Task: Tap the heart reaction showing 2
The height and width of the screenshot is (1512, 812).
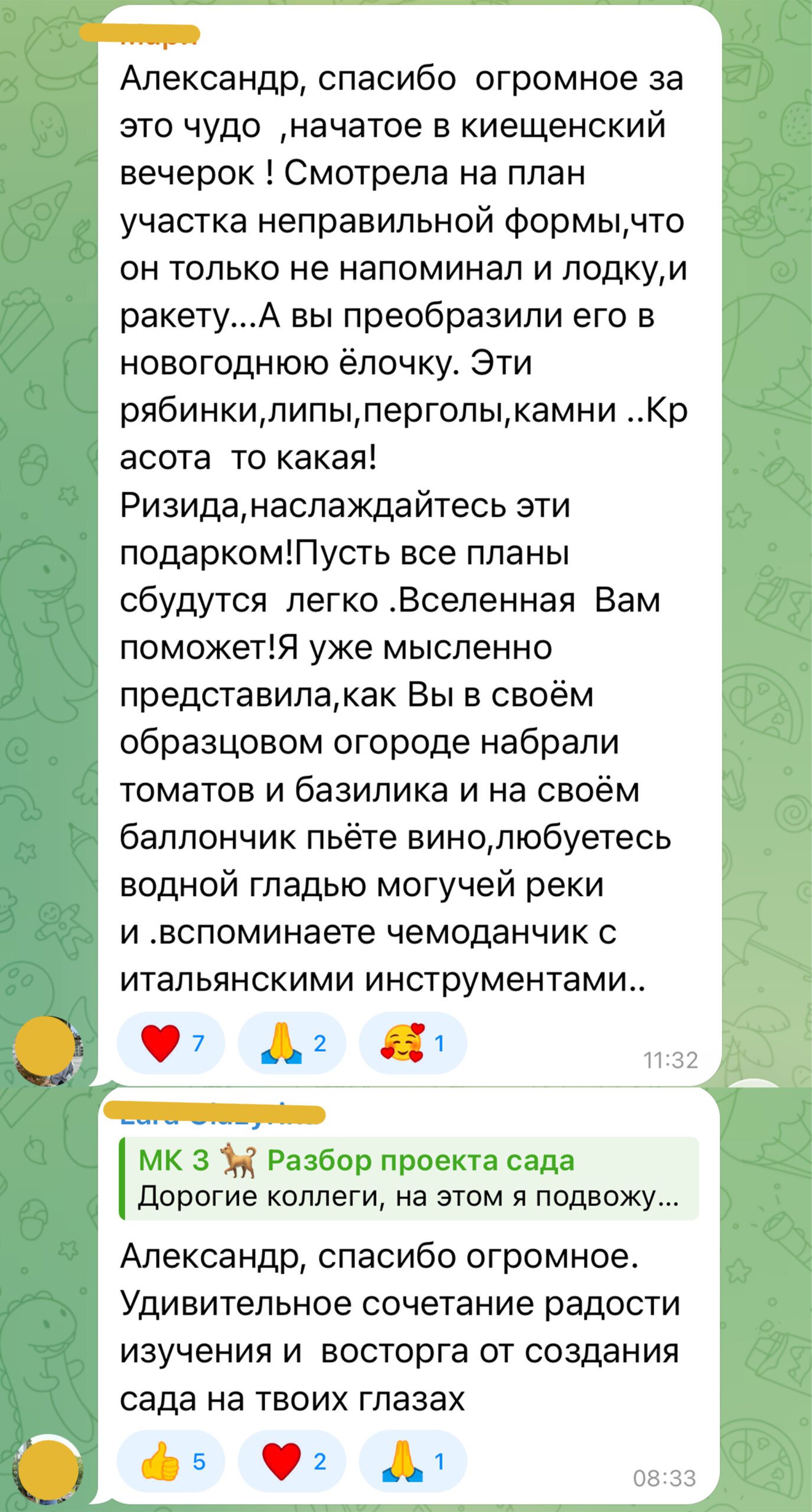Action: [291, 1461]
